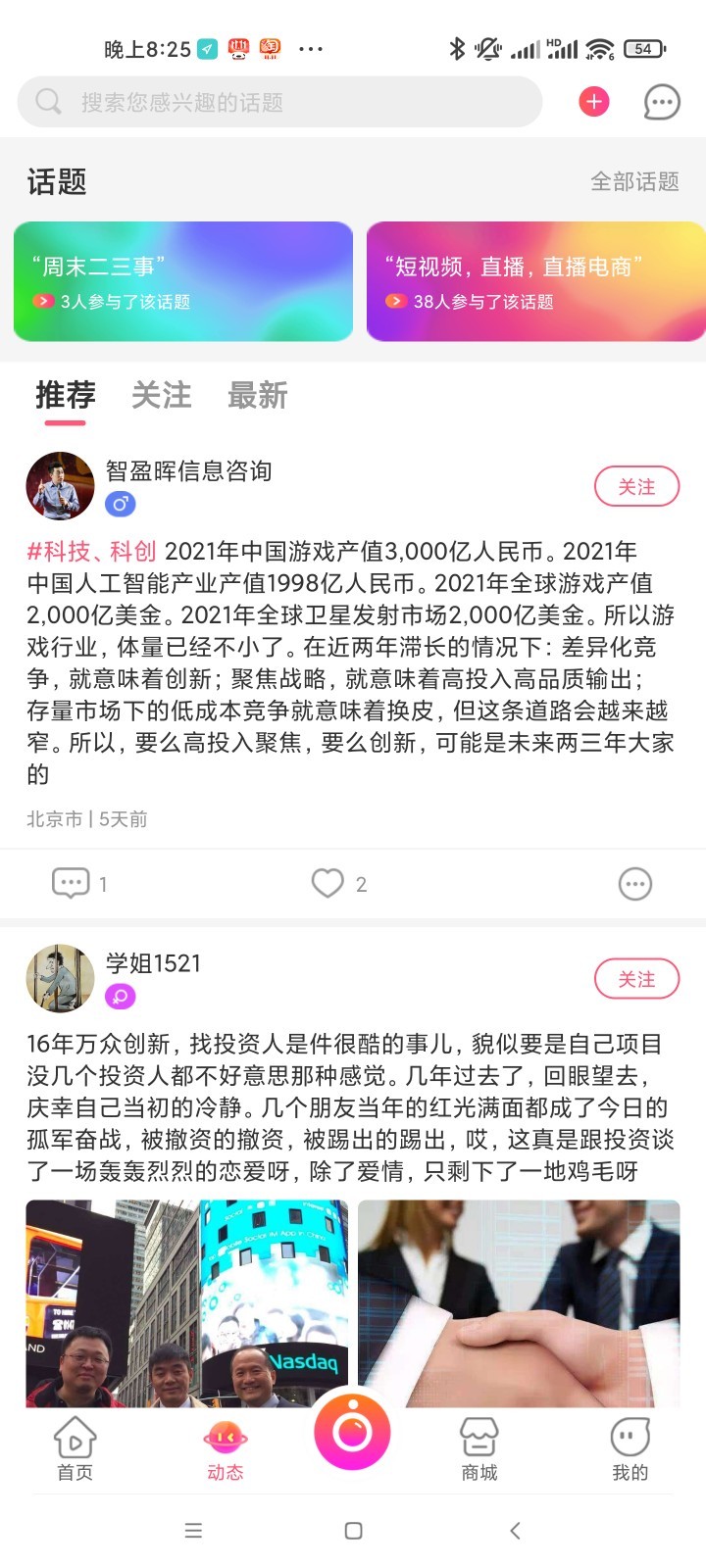Open the messages chat bubble icon
706x1568 pixels.
click(x=662, y=102)
